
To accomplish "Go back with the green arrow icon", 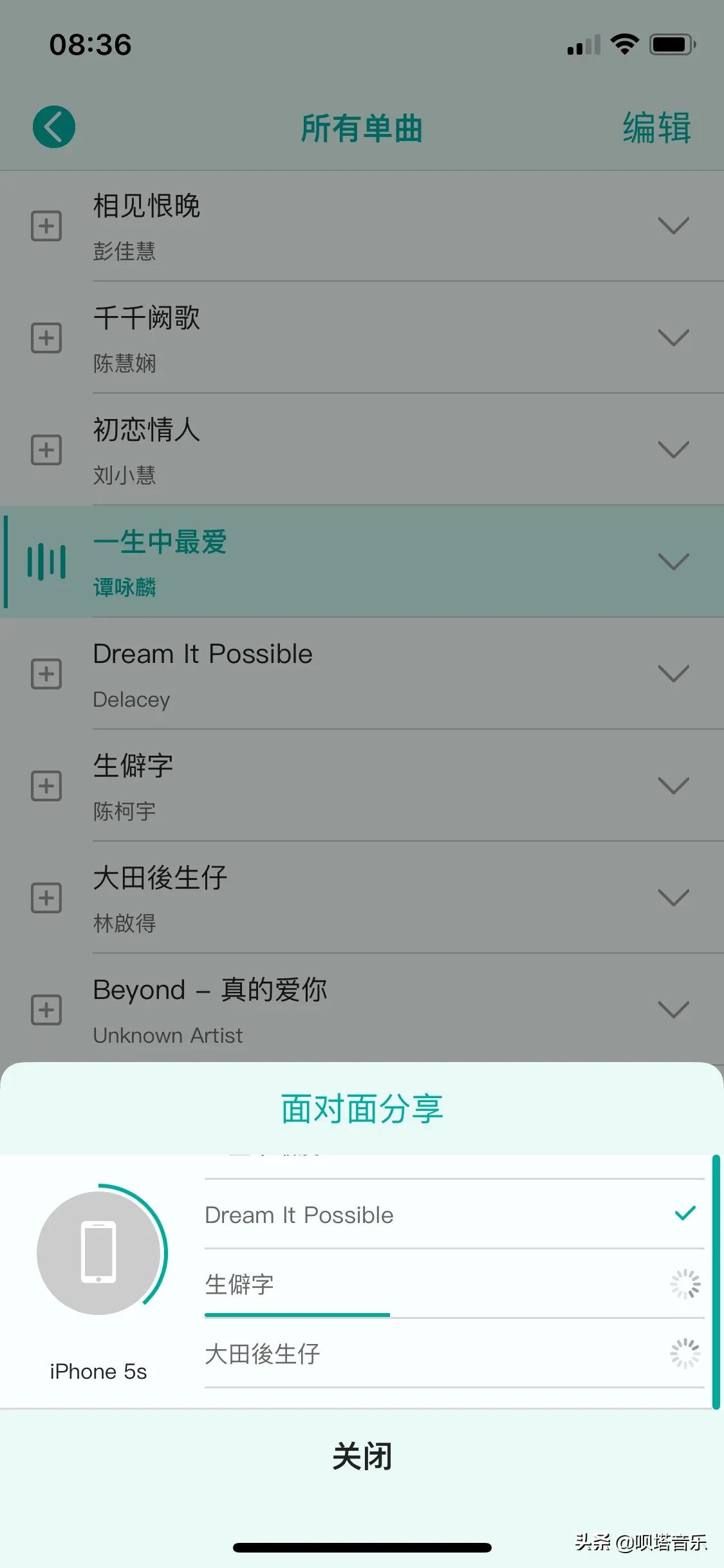I will coord(54,127).
